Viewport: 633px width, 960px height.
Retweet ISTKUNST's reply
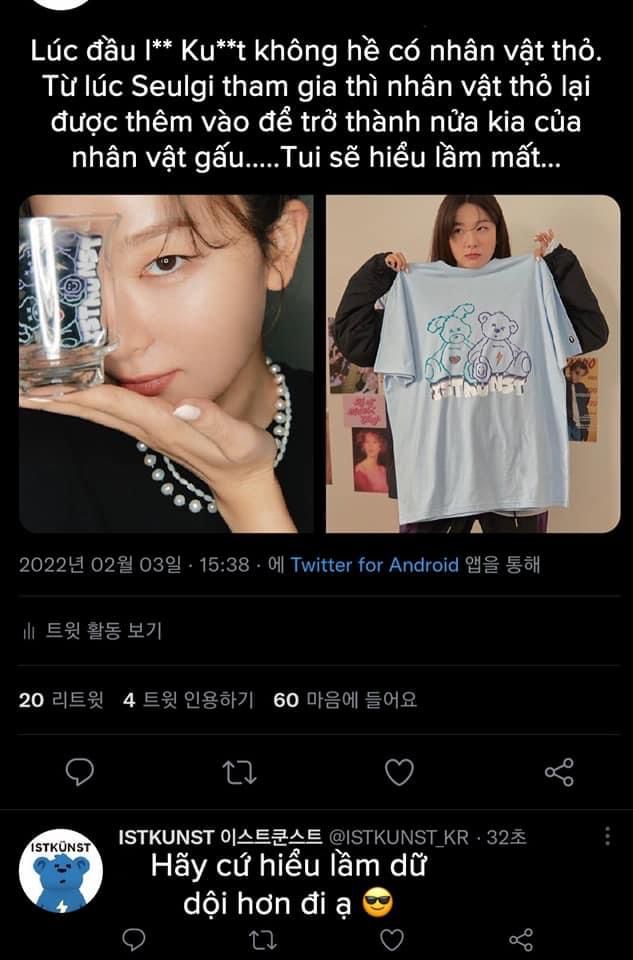coord(264,939)
